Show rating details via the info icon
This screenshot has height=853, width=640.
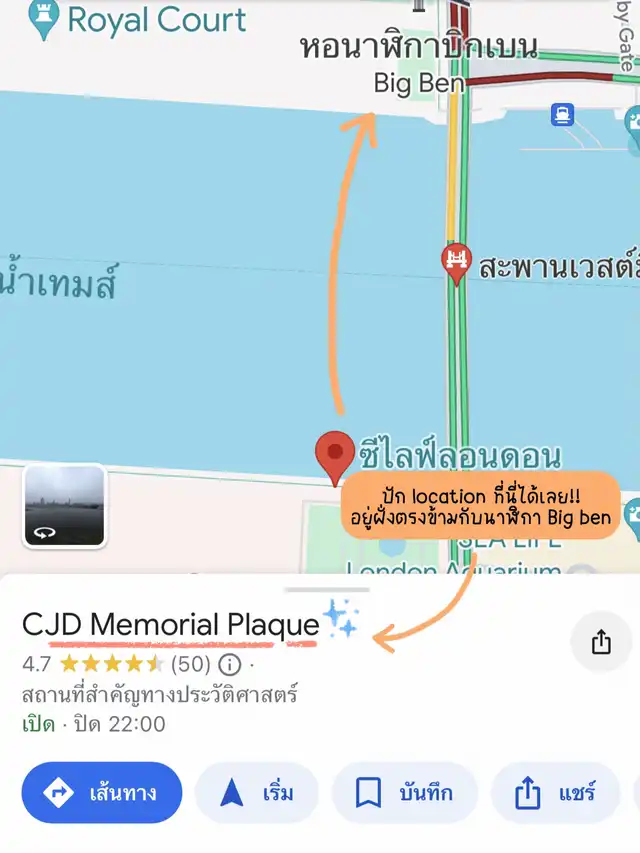tap(230, 664)
